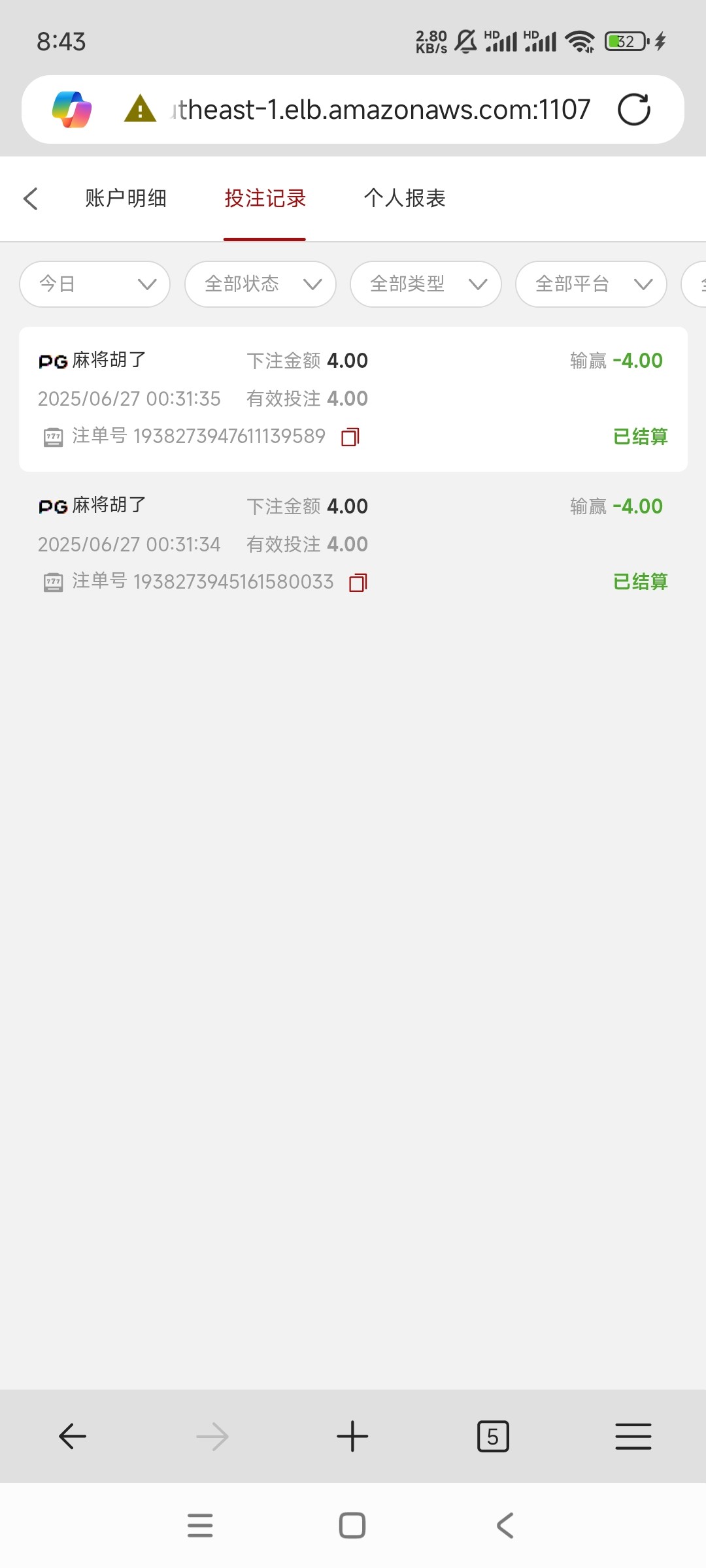Open the Copilot icon in the address bar
Screen dimensions: 706x1568
pos(72,110)
